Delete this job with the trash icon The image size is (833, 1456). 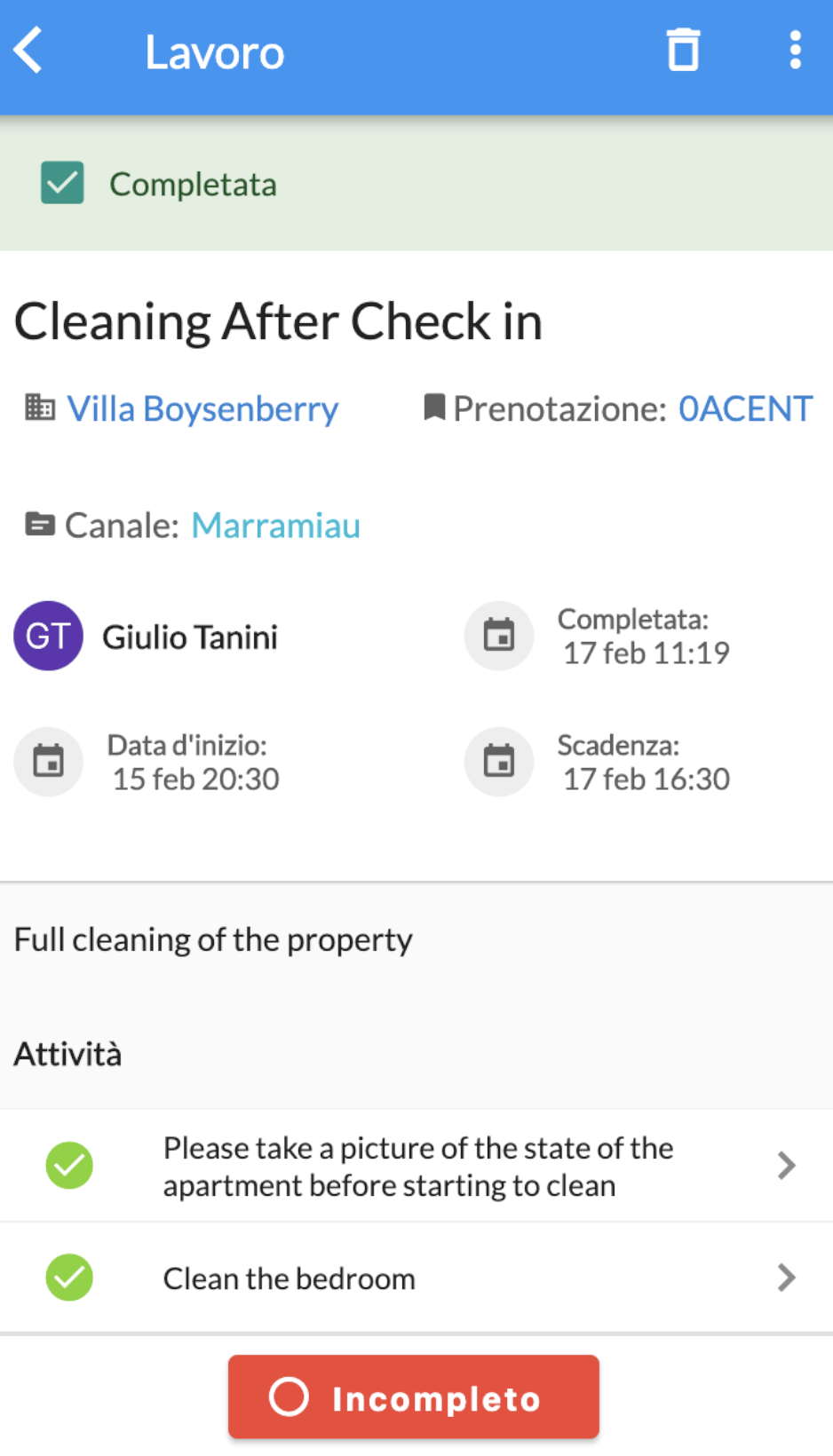[683, 50]
